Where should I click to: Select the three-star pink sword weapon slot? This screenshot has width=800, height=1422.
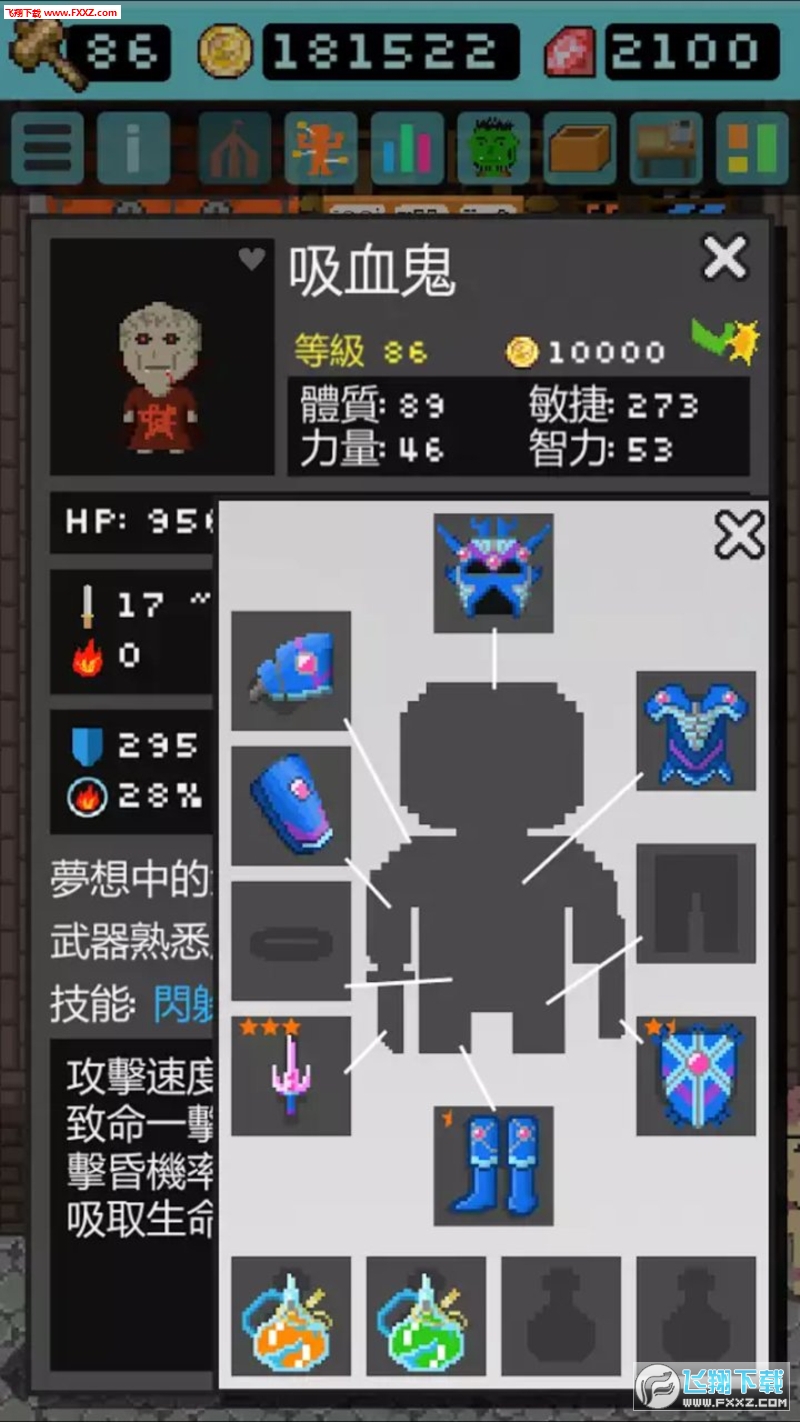(x=291, y=1076)
